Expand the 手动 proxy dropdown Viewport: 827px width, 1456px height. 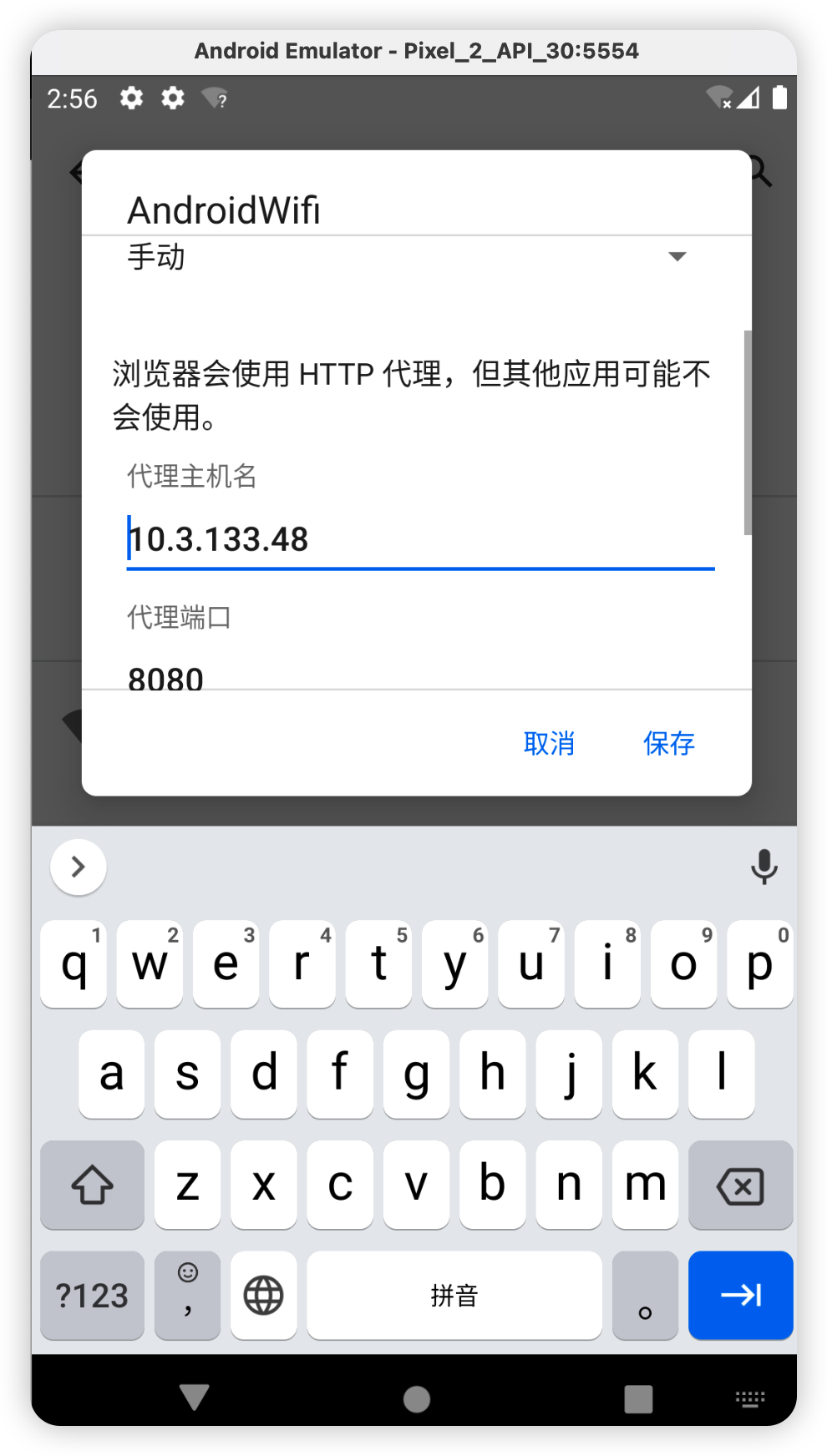pos(677,256)
